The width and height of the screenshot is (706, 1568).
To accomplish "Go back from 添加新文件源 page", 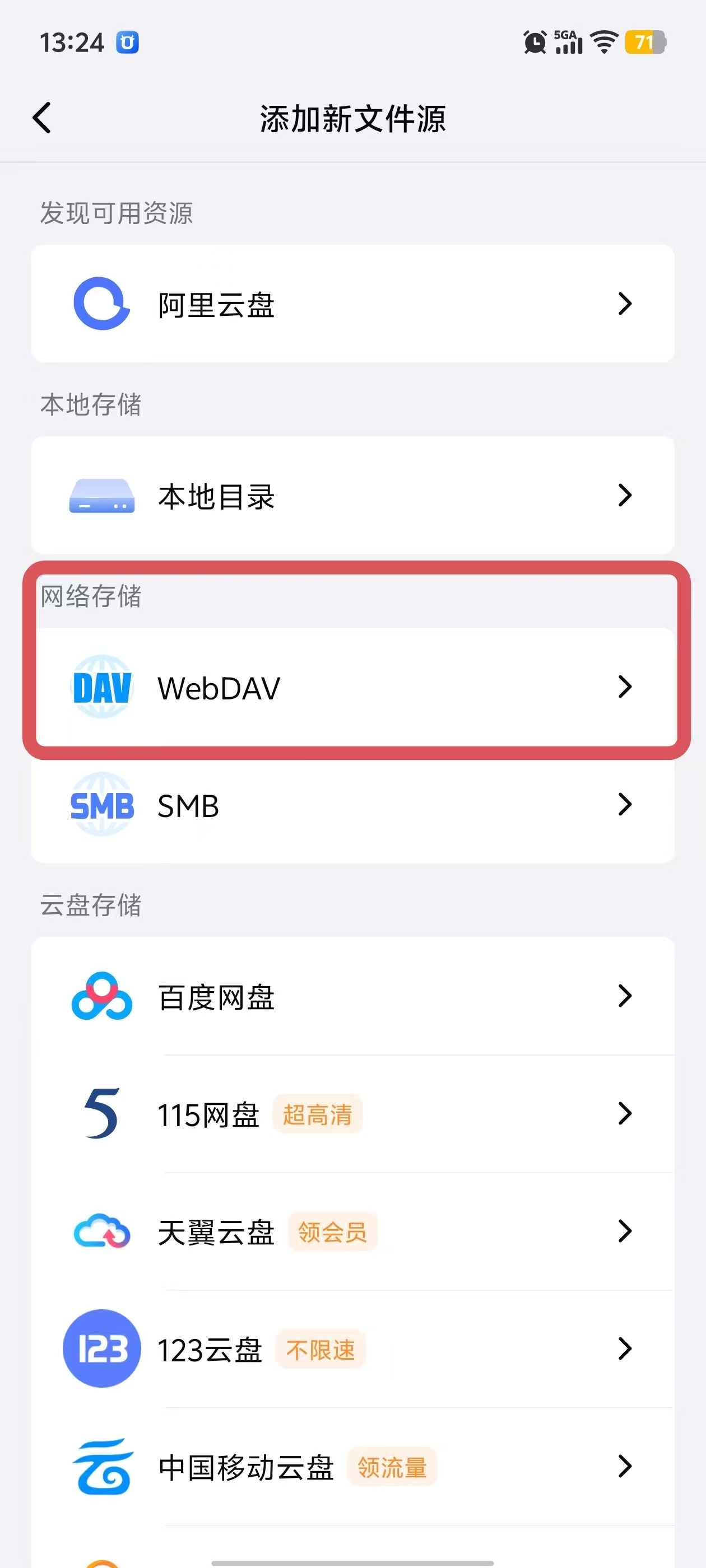I will [x=41, y=118].
